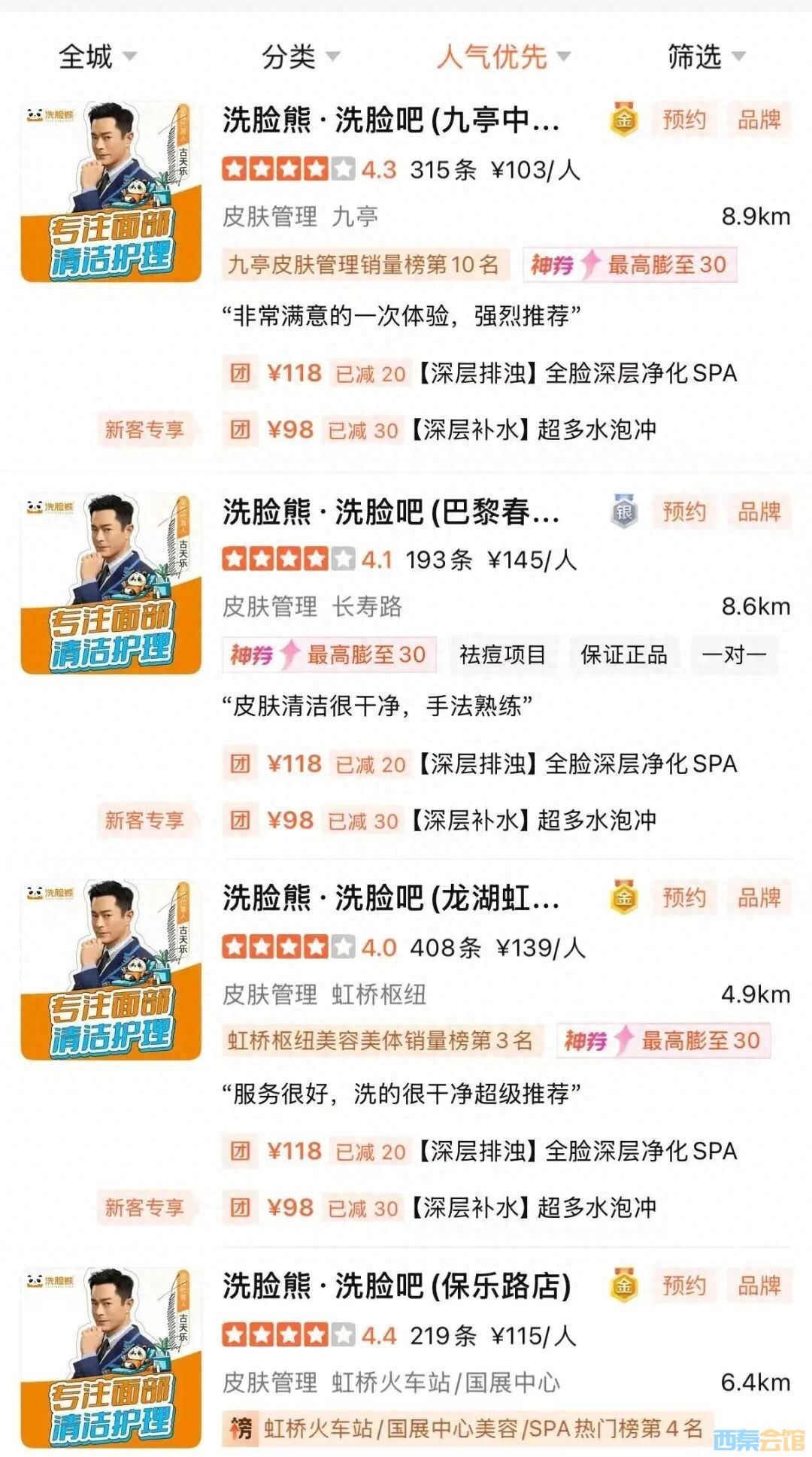Open the 筛选 filter options

tap(706, 56)
